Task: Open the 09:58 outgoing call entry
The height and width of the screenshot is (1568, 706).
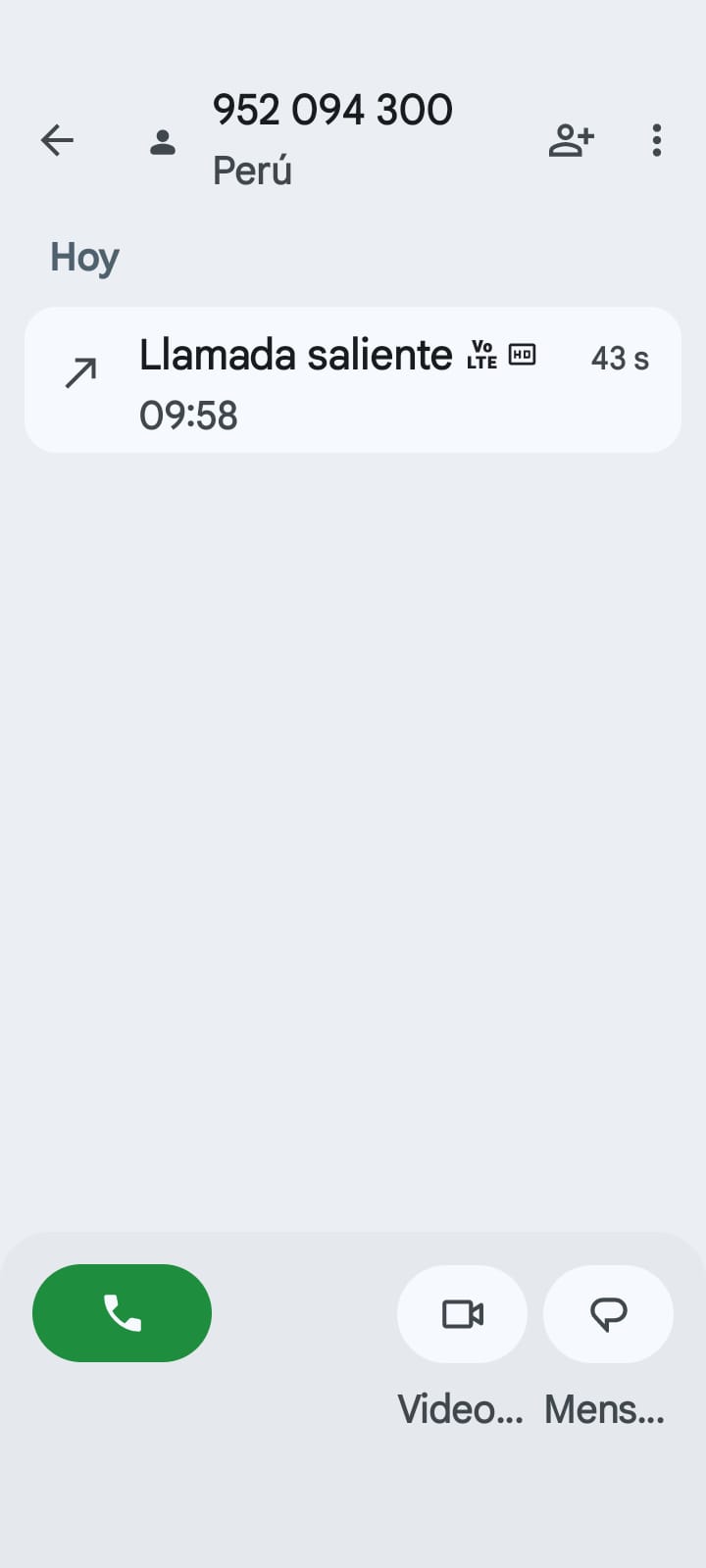Action: (x=353, y=380)
